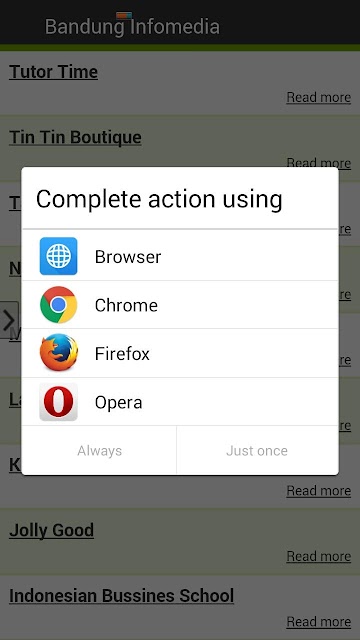
Task: Open the Tutor Time listing
Action: tap(53, 72)
